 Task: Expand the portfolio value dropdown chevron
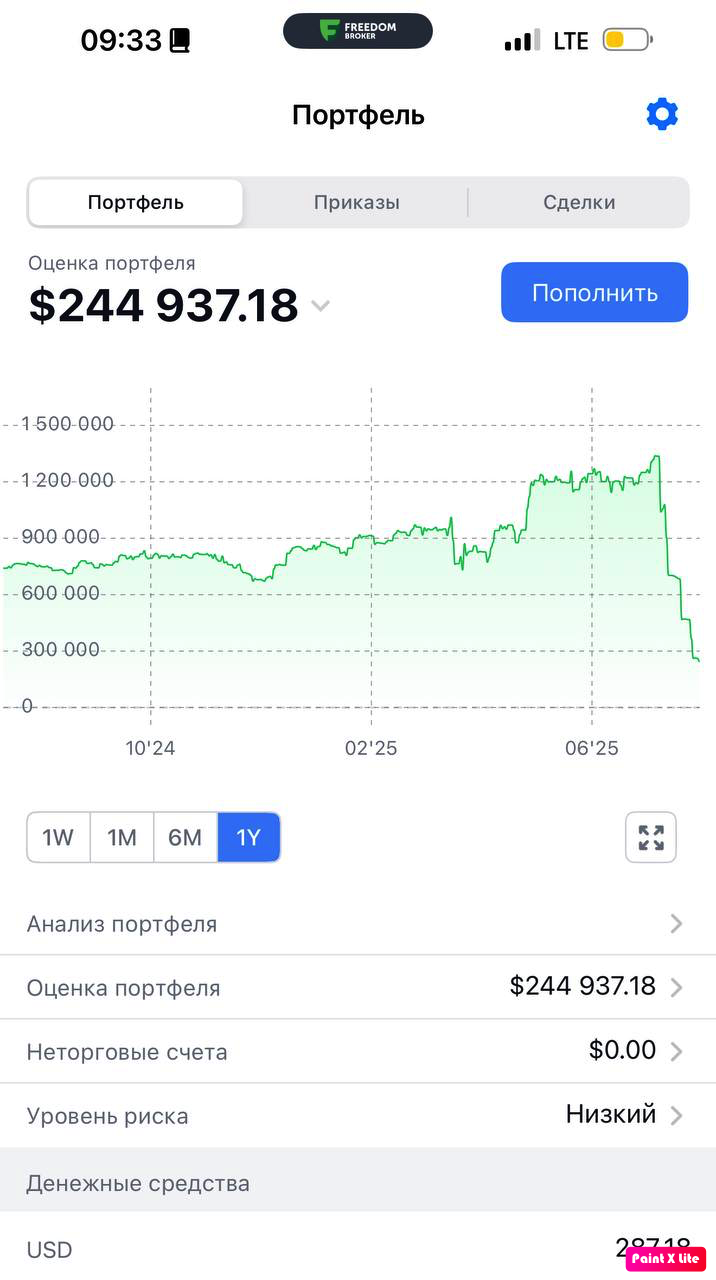pos(320,306)
